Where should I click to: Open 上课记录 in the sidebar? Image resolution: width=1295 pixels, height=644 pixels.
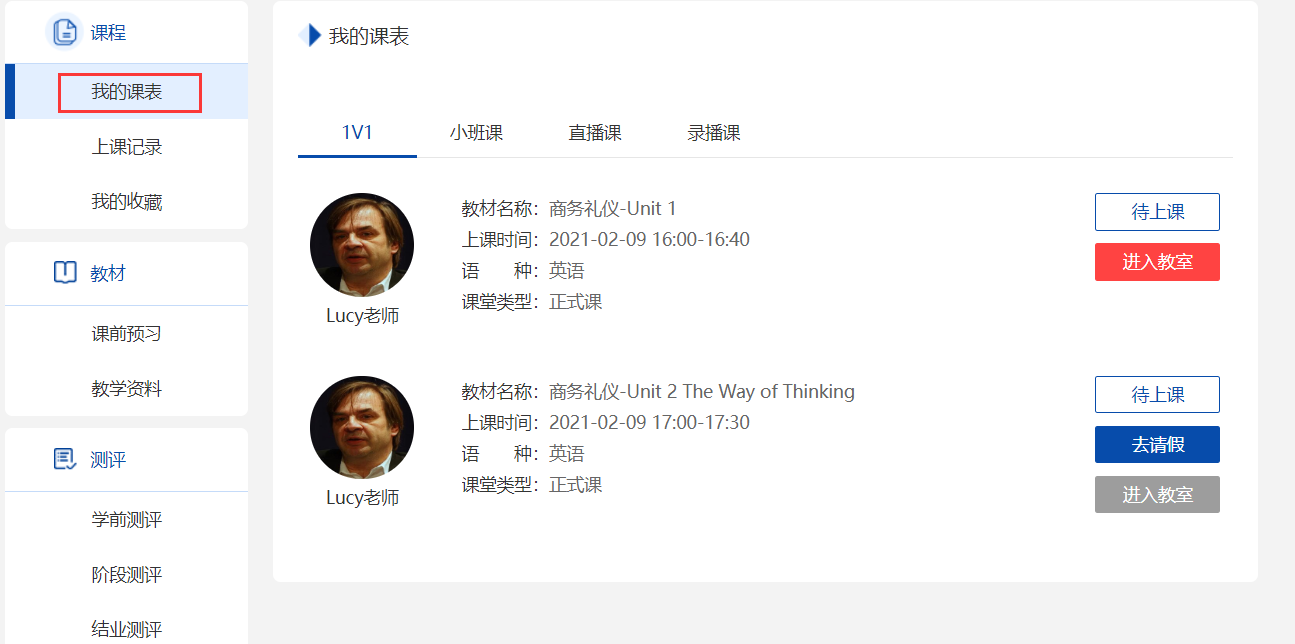[x=127, y=147]
